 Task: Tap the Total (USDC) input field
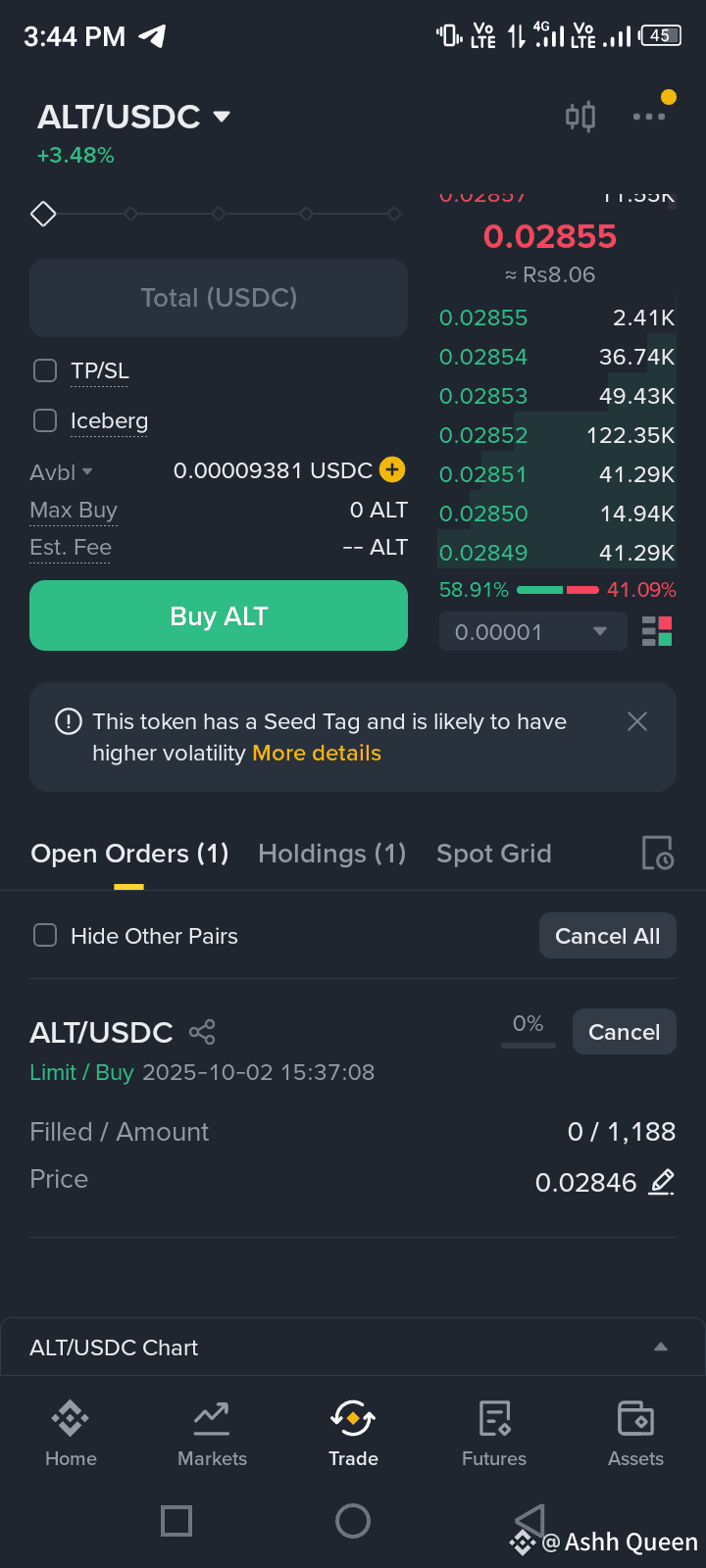point(219,298)
